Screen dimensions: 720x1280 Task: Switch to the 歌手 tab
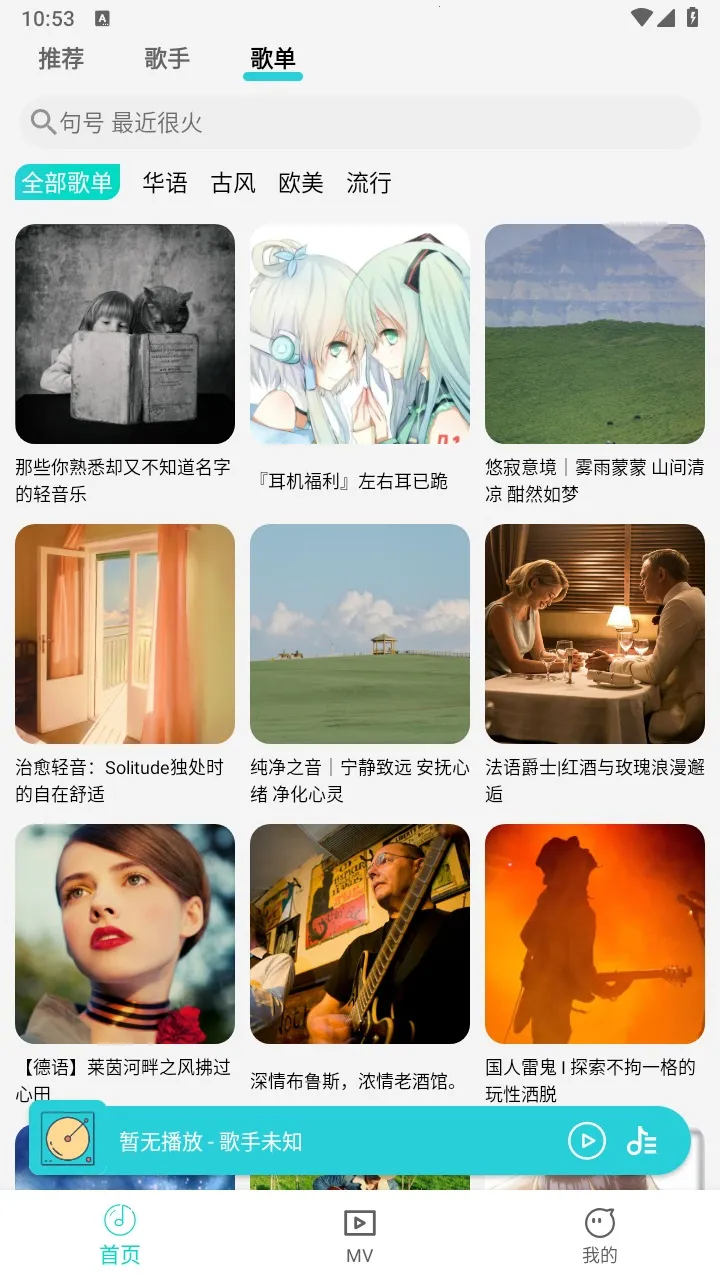click(167, 59)
